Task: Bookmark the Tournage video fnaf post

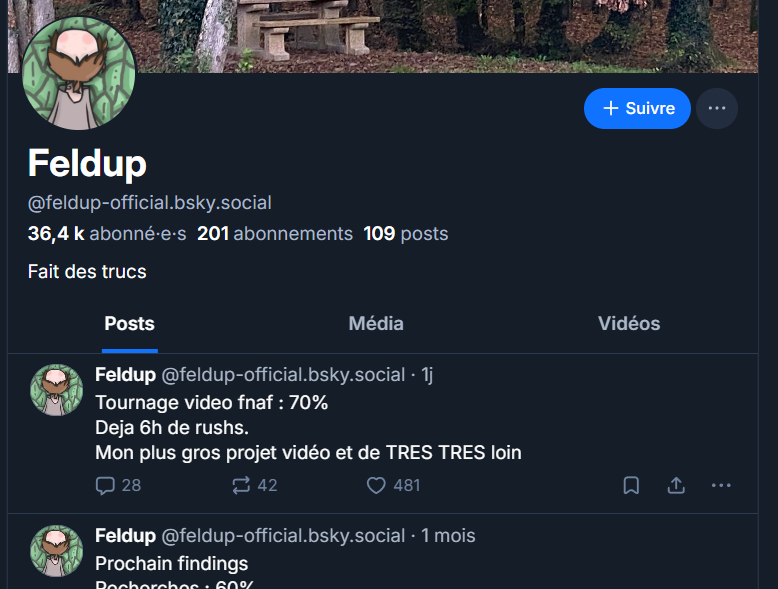Action: [631, 485]
